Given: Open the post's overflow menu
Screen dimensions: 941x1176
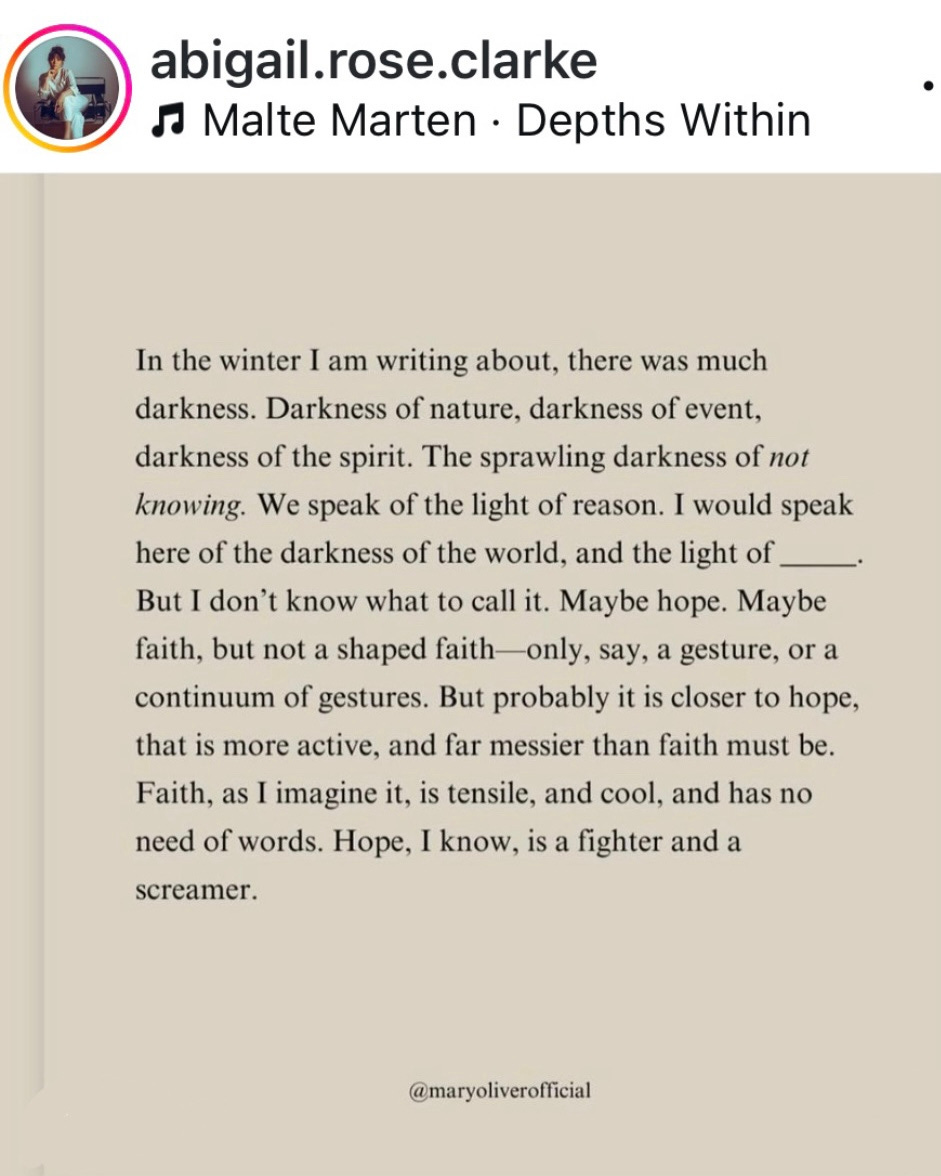Looking at the screenshot, I should tap(928, 87).
